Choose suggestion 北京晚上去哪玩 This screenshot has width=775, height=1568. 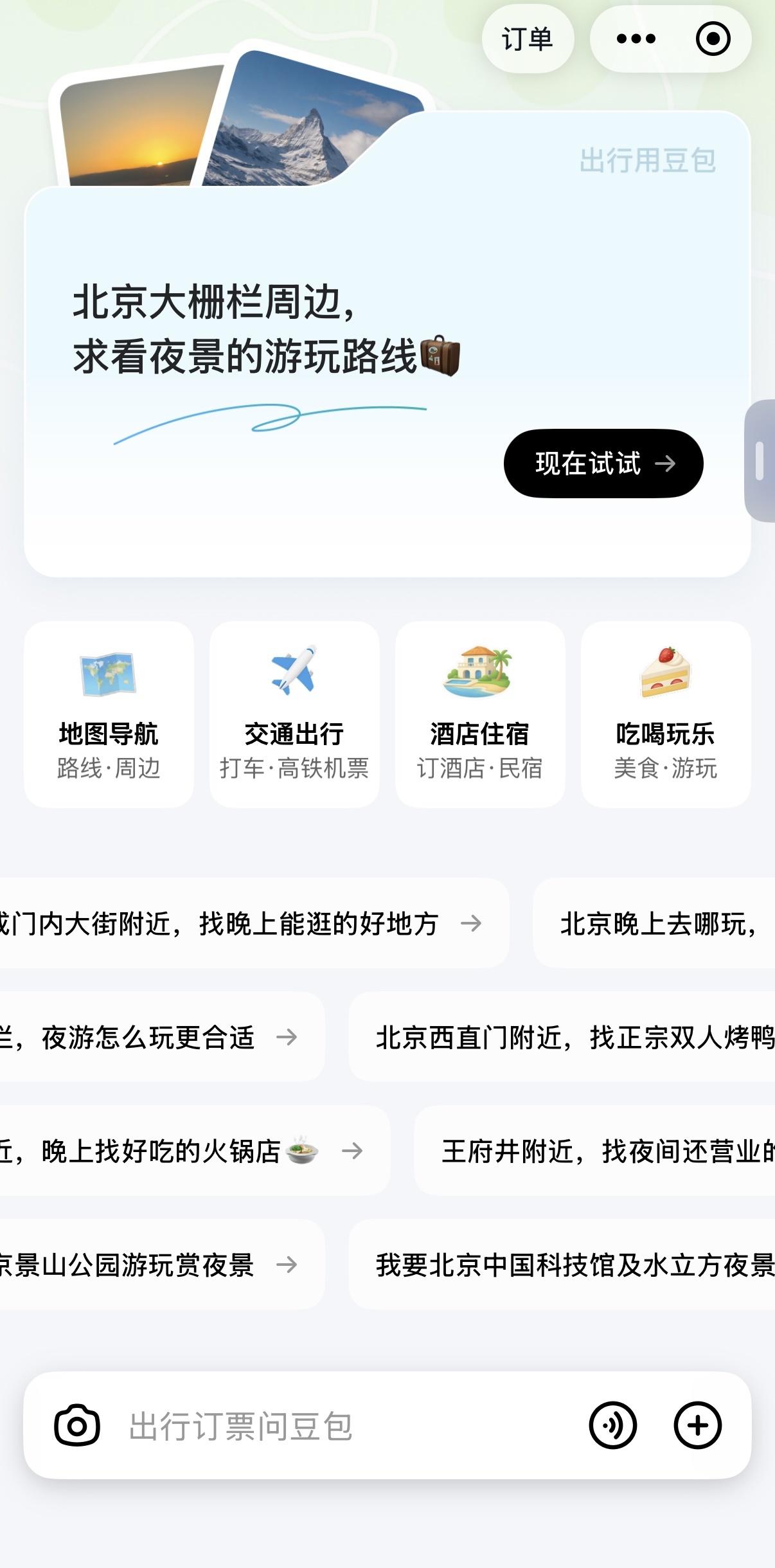click(654, 923)
